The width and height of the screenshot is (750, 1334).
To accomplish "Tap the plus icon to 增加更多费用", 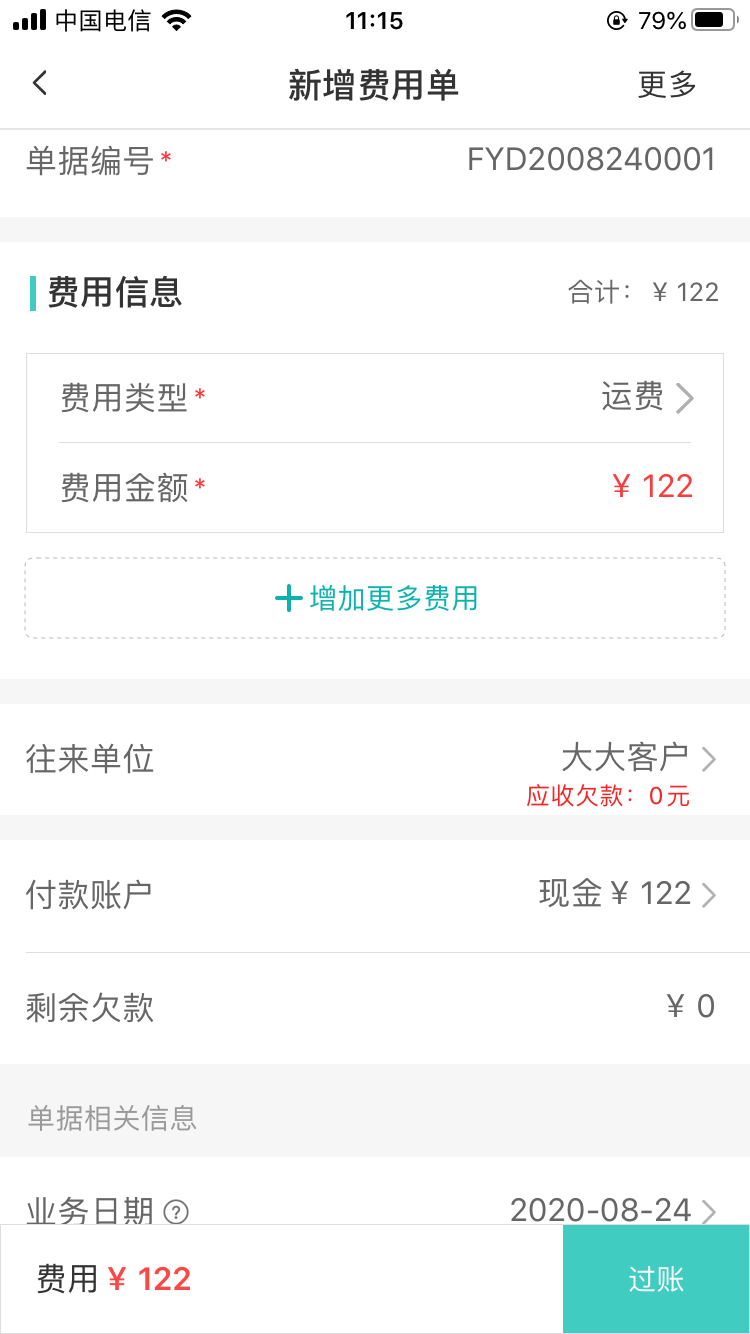I will 287,597.
